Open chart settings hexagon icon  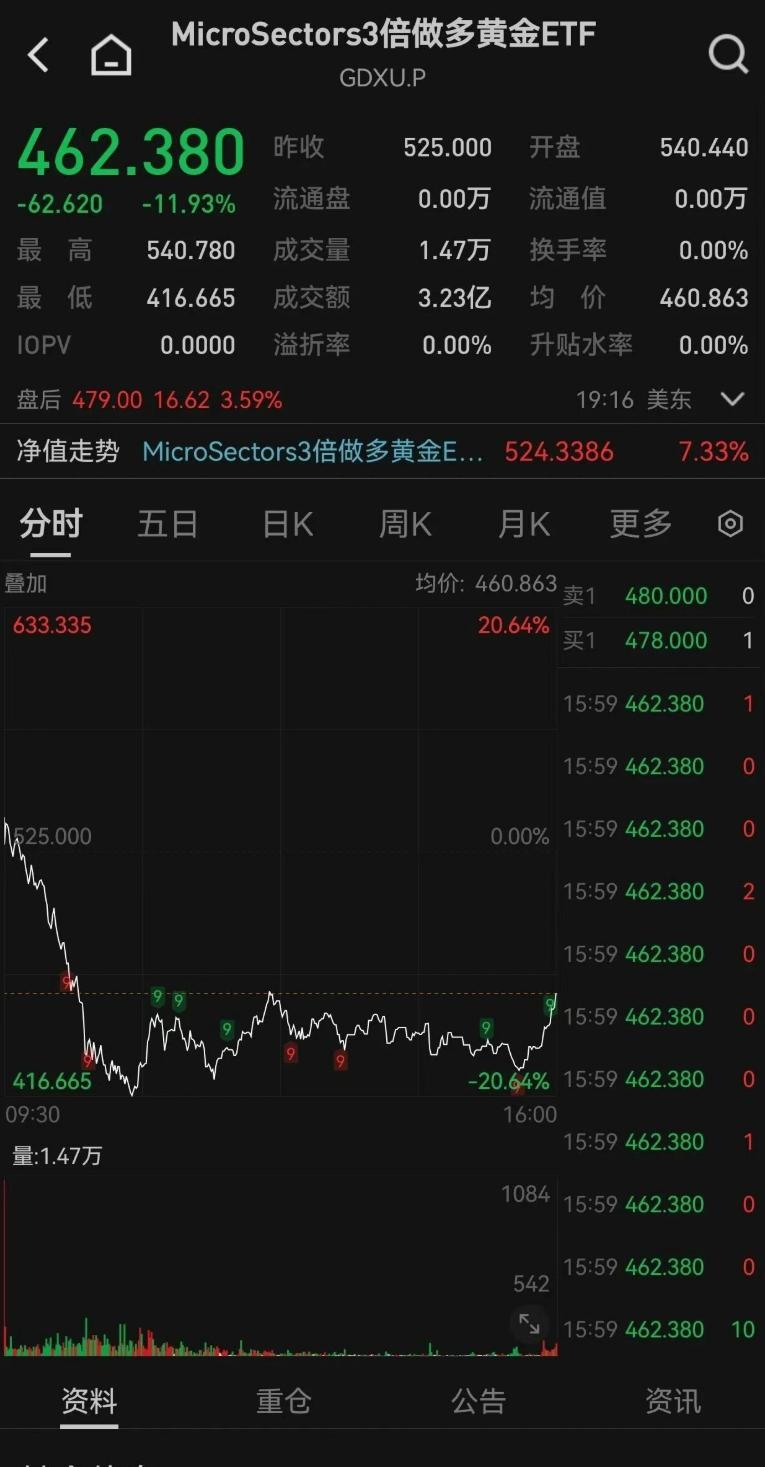coord(731,524)
